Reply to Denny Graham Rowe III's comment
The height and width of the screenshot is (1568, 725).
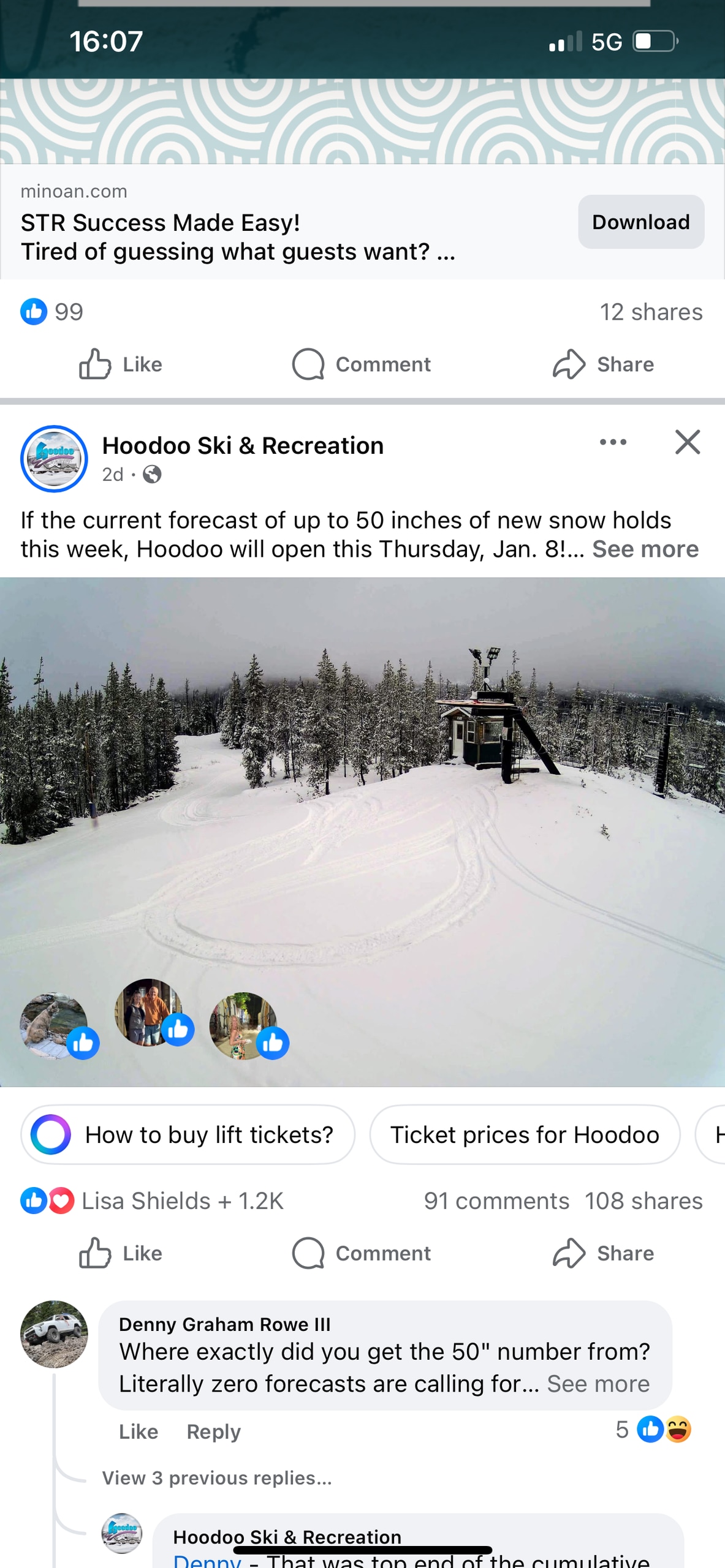(x=213, y=1432)
